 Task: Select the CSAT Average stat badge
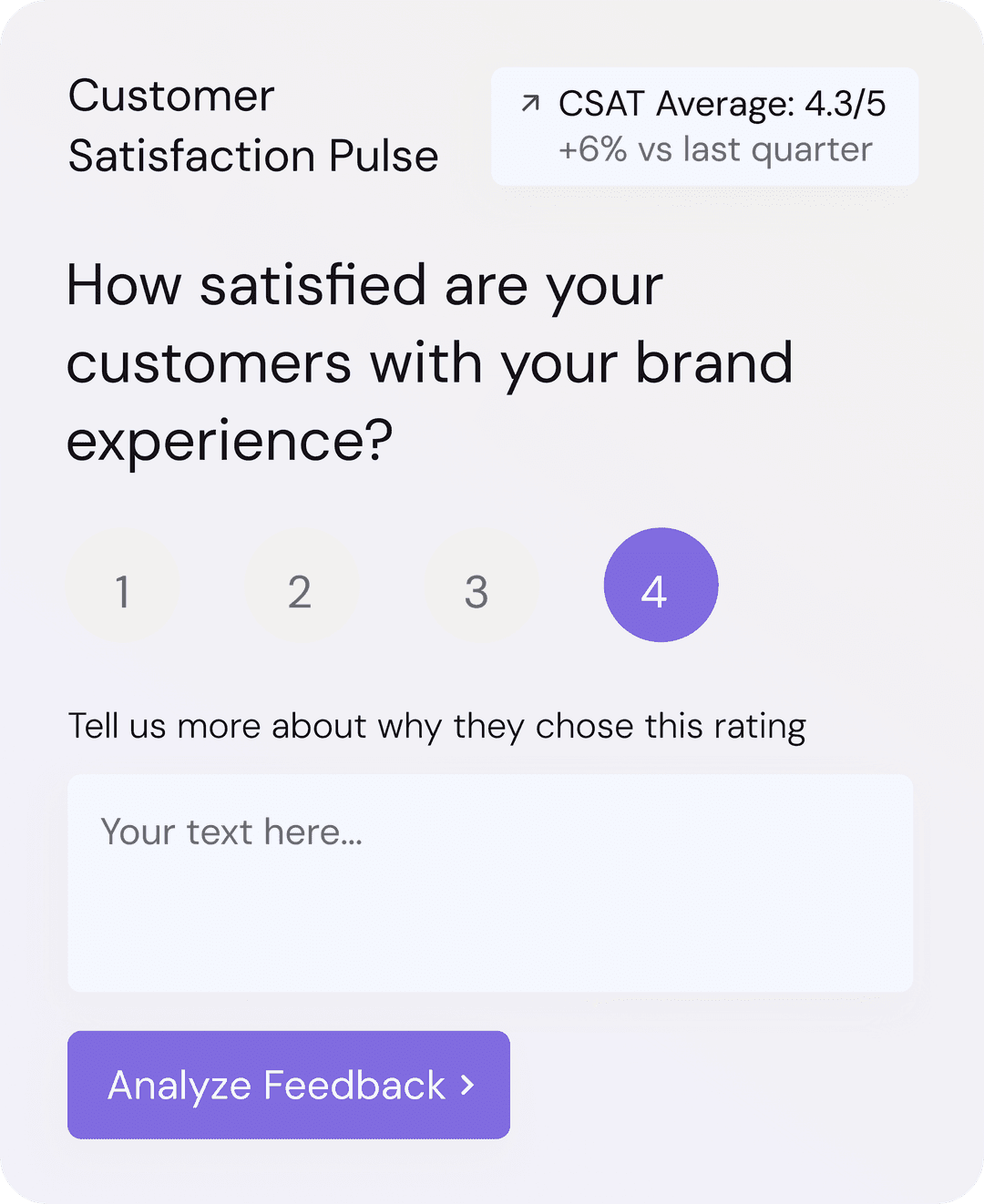(704, 126)
